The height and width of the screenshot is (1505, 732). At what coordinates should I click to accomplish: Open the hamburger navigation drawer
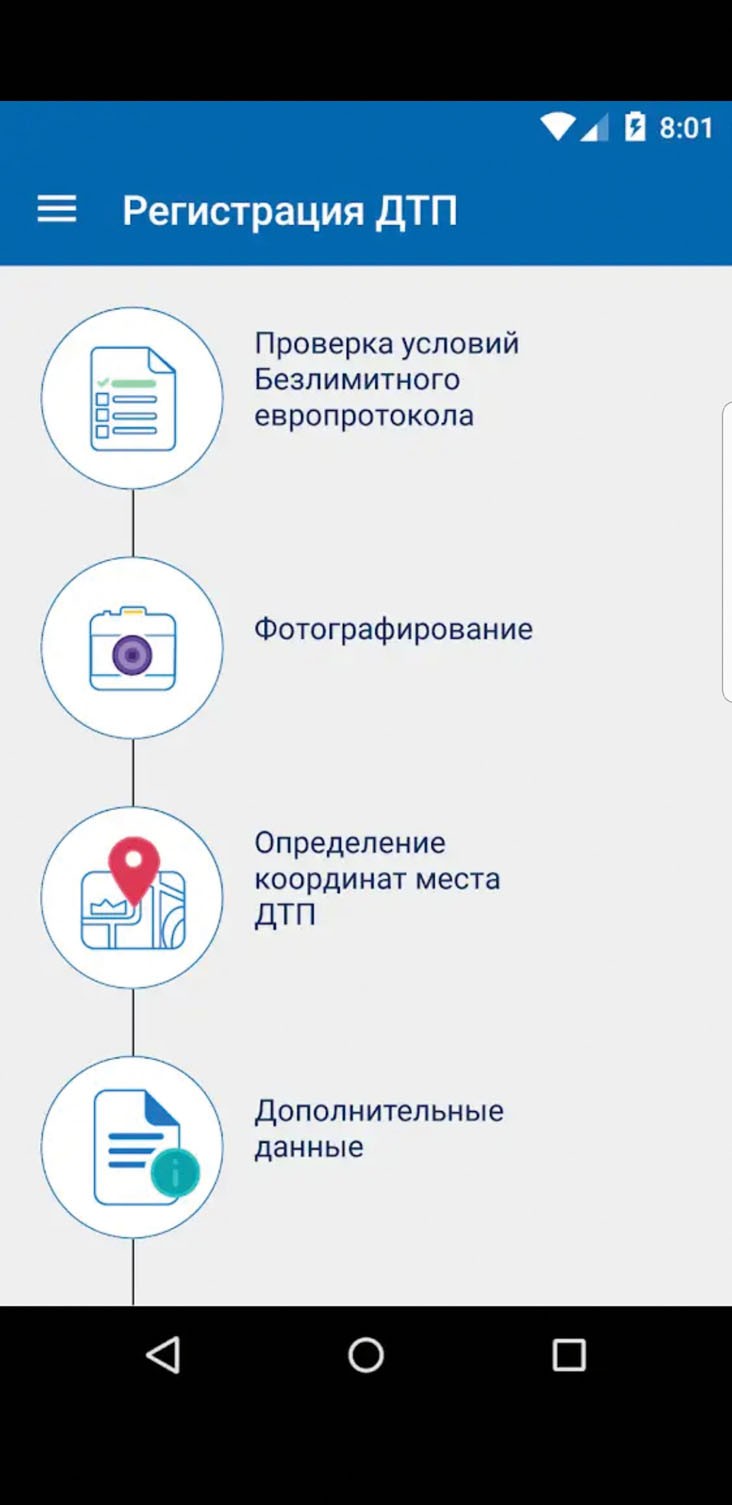57,210
